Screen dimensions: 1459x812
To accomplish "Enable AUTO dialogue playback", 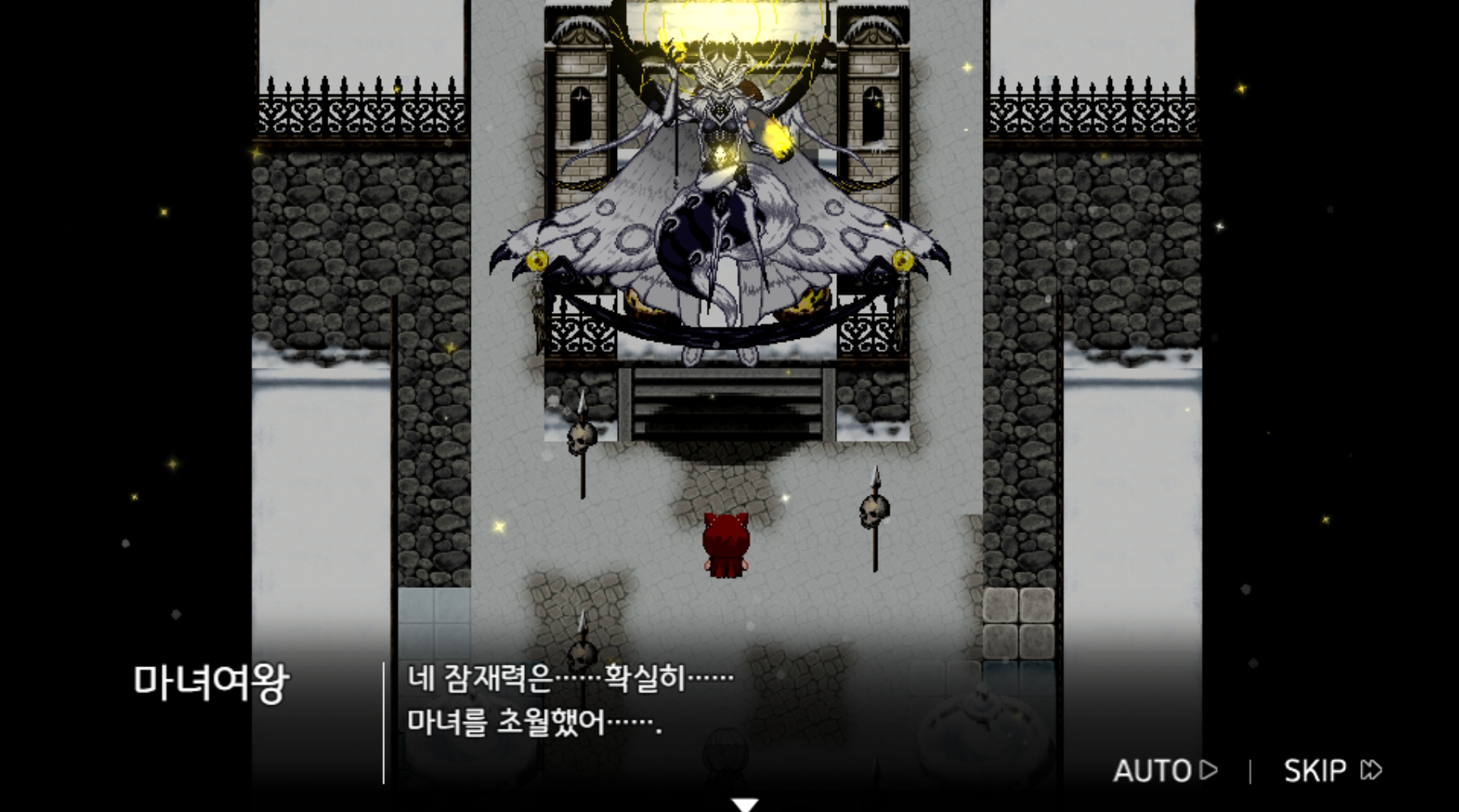I will coord(1165,770).
